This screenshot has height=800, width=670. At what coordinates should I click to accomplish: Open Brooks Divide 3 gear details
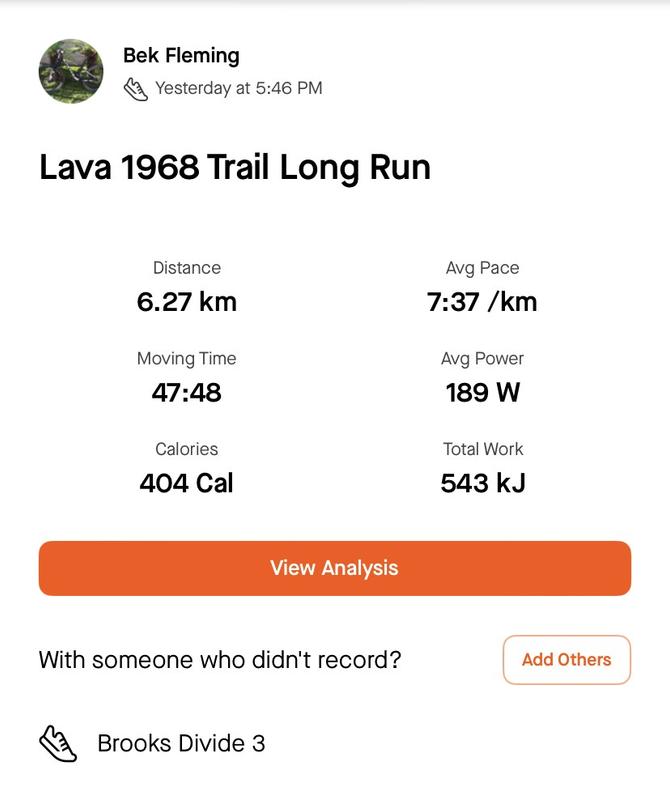click(x=181, y=743)
